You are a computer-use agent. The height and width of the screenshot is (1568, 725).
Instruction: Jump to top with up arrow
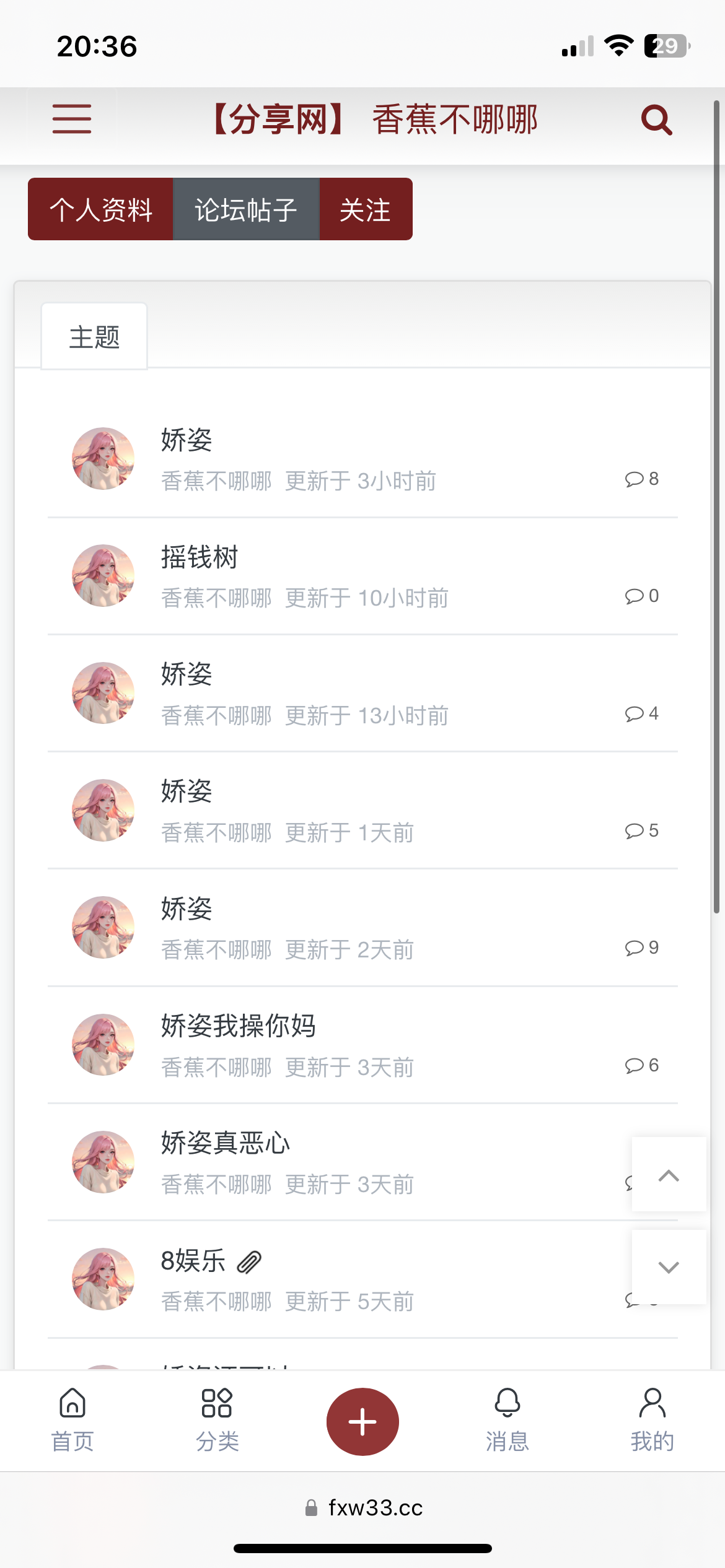[669, 1175]
